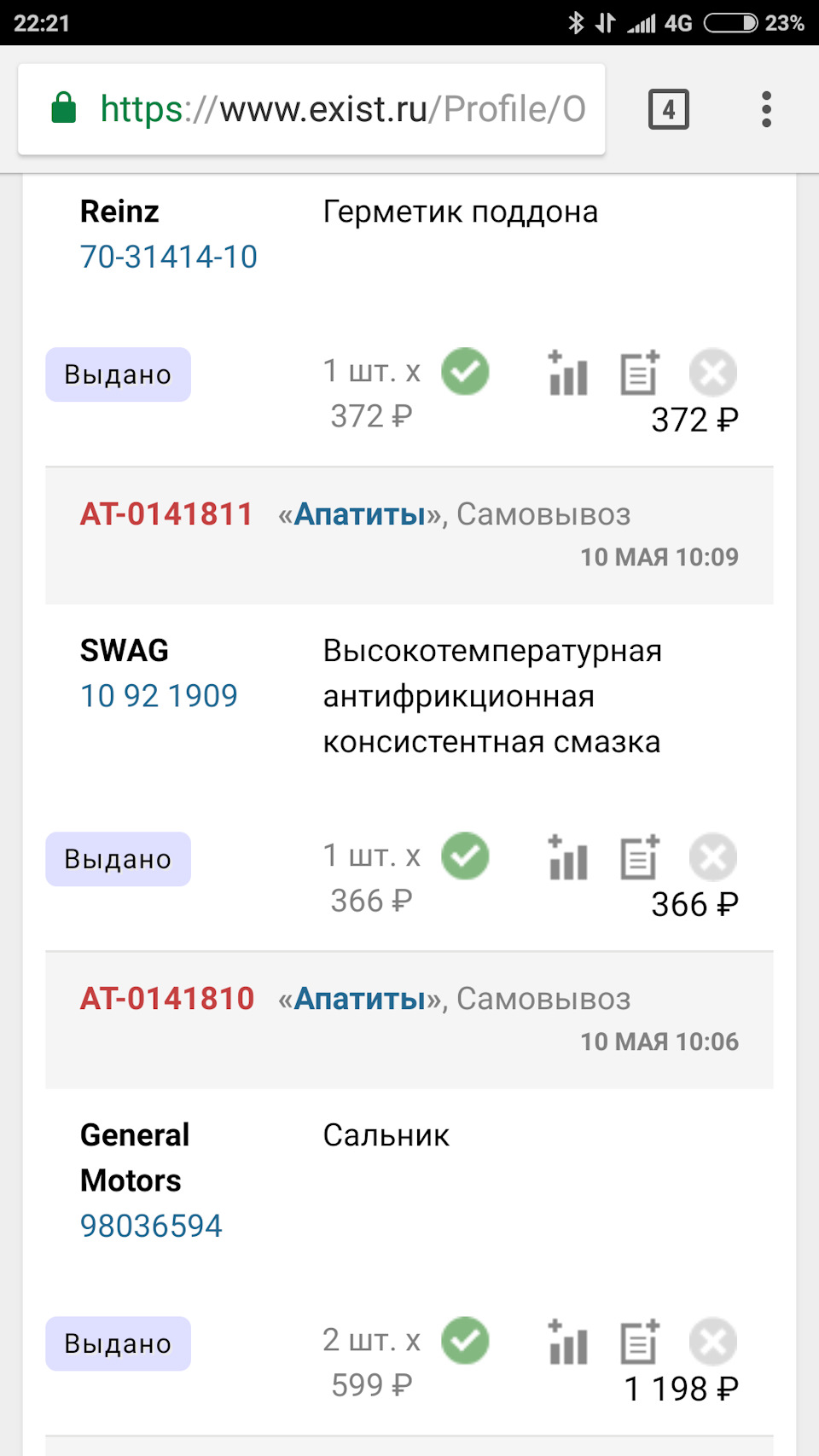Tap the browser URL address bar
The height and width of the screenshot is (1456, 819).
pos(341,109)
